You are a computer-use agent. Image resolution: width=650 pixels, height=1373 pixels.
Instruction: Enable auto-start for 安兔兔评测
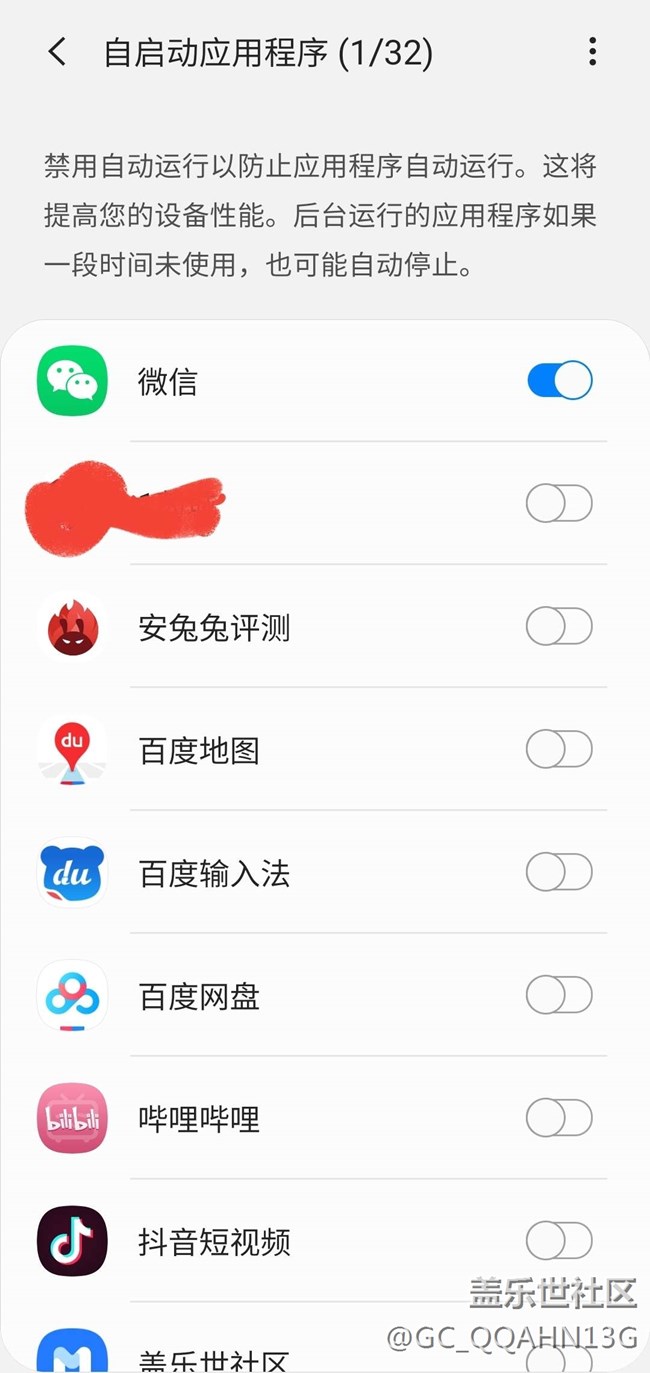[560, 627]
